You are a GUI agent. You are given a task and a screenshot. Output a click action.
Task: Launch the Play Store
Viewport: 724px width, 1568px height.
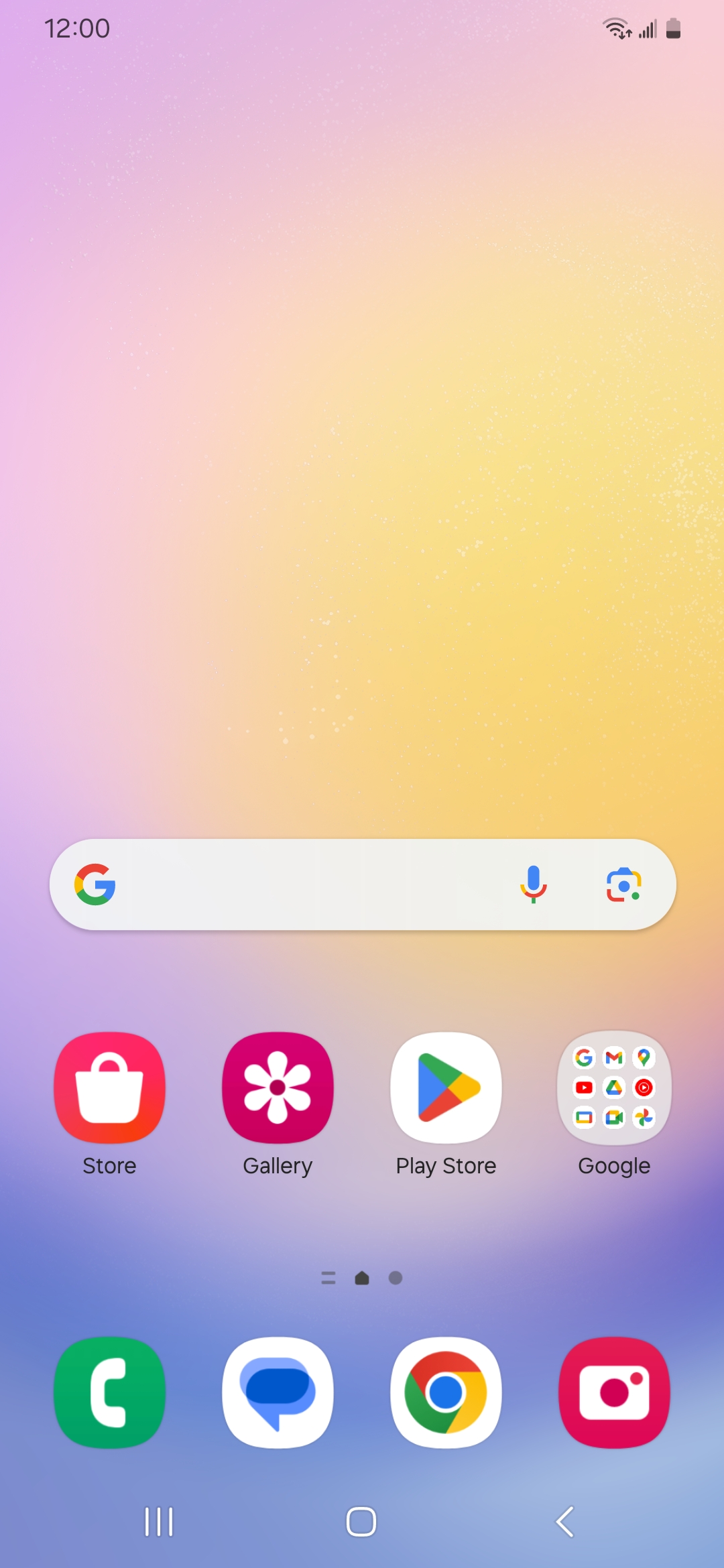pos(446,1087)
